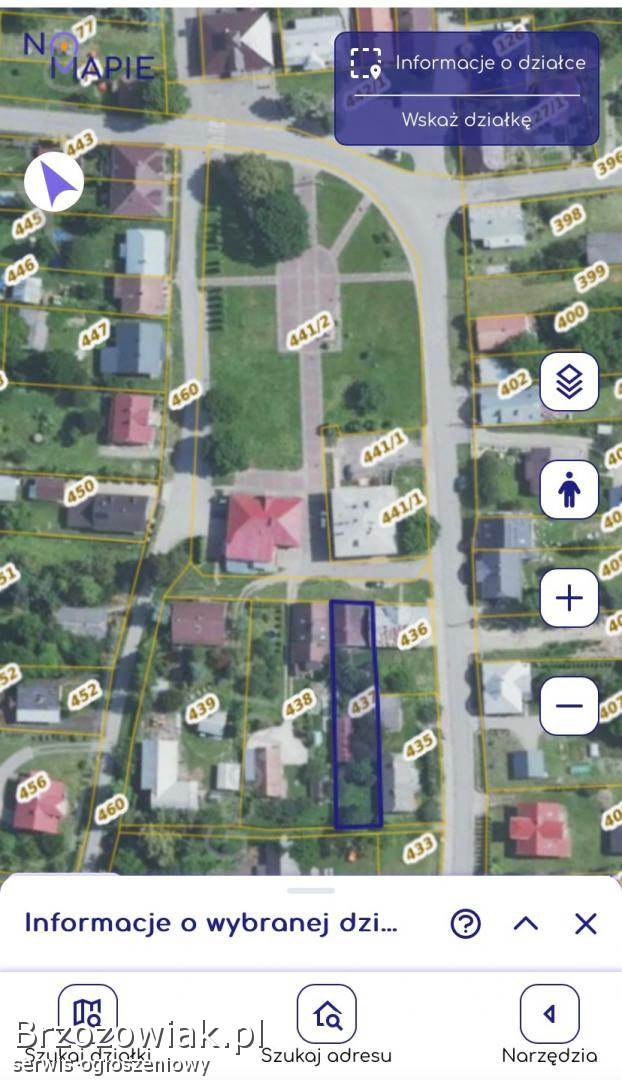
Task: Zoom in on the map
Action: click(x=569, y=598)
